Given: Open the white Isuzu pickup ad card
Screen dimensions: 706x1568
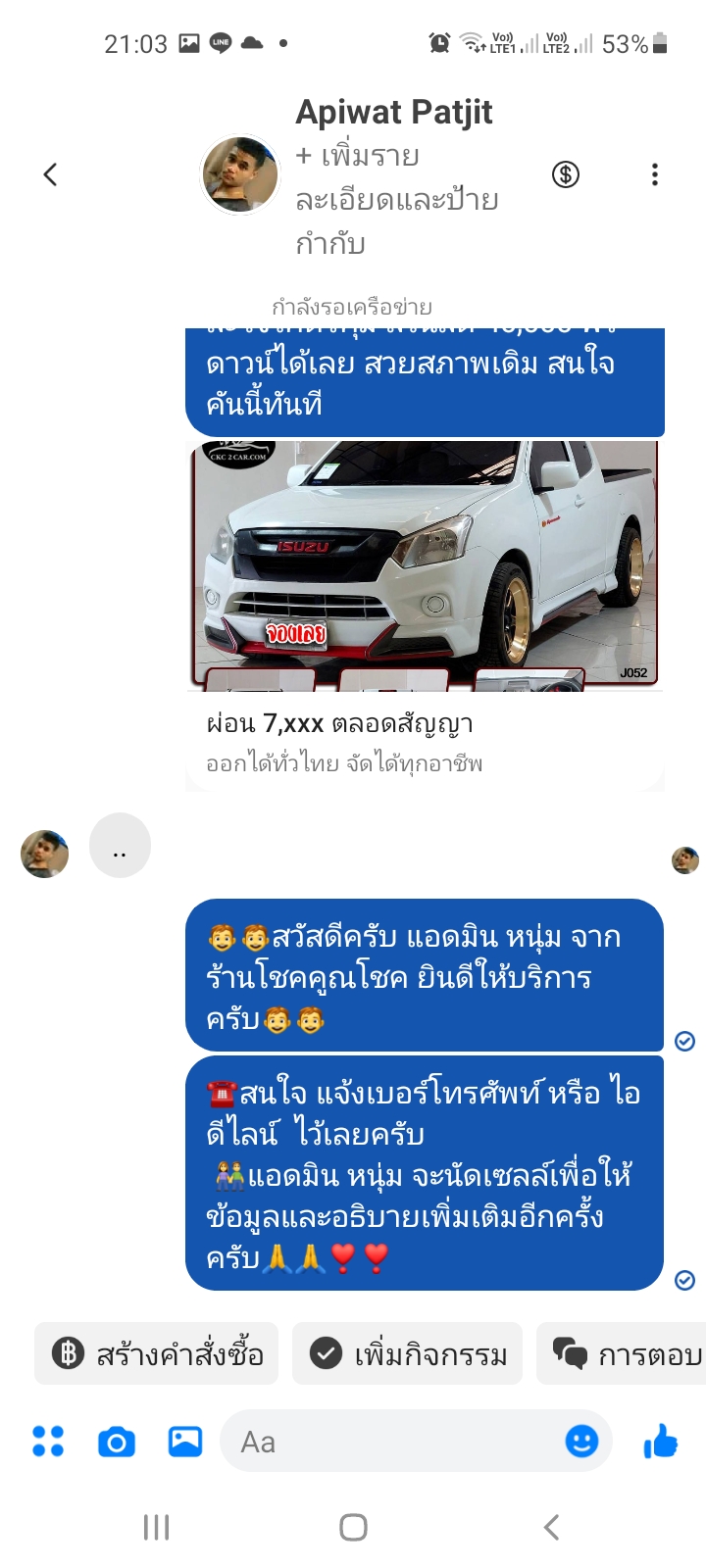Looking at the screenshot, I should pos(425,614).
